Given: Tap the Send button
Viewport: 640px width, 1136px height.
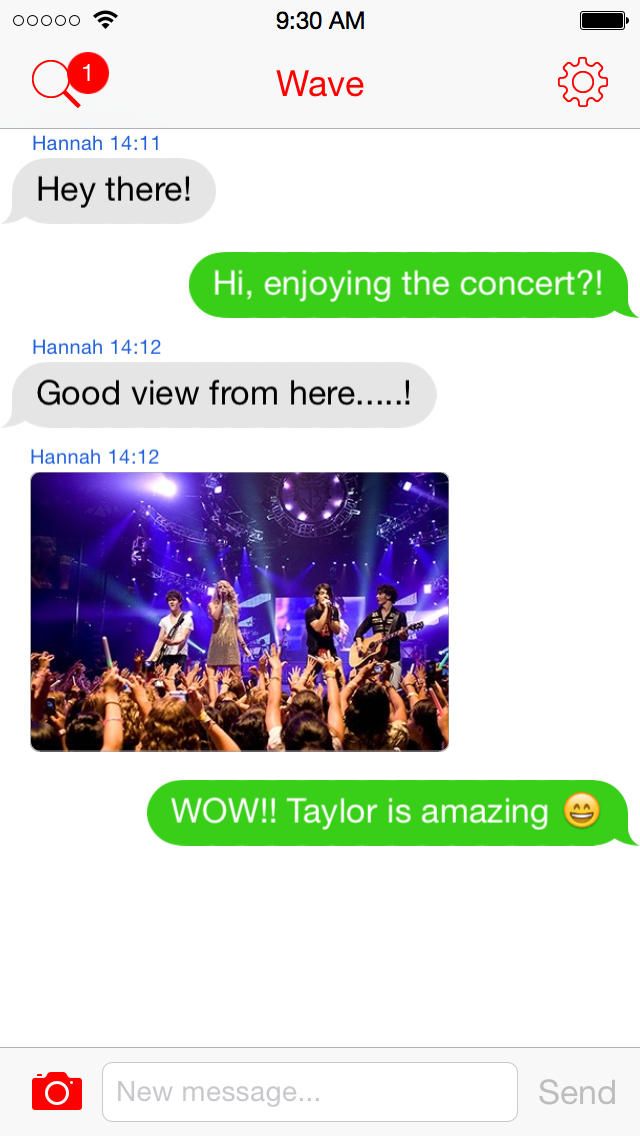Looking at the screenshot, I should [x=577, y=1092].
